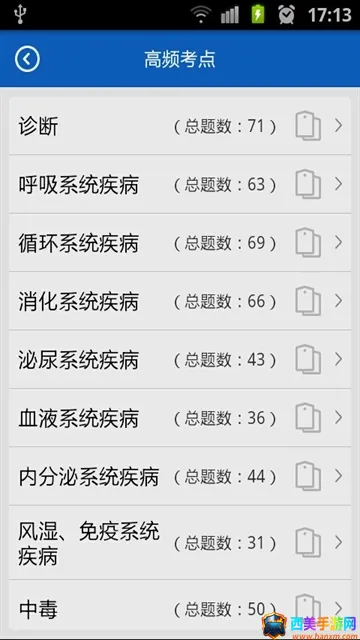Open 风湿、免疫系统疾病 topic
This screenshot has width=360, height=640.
[180, 543]
